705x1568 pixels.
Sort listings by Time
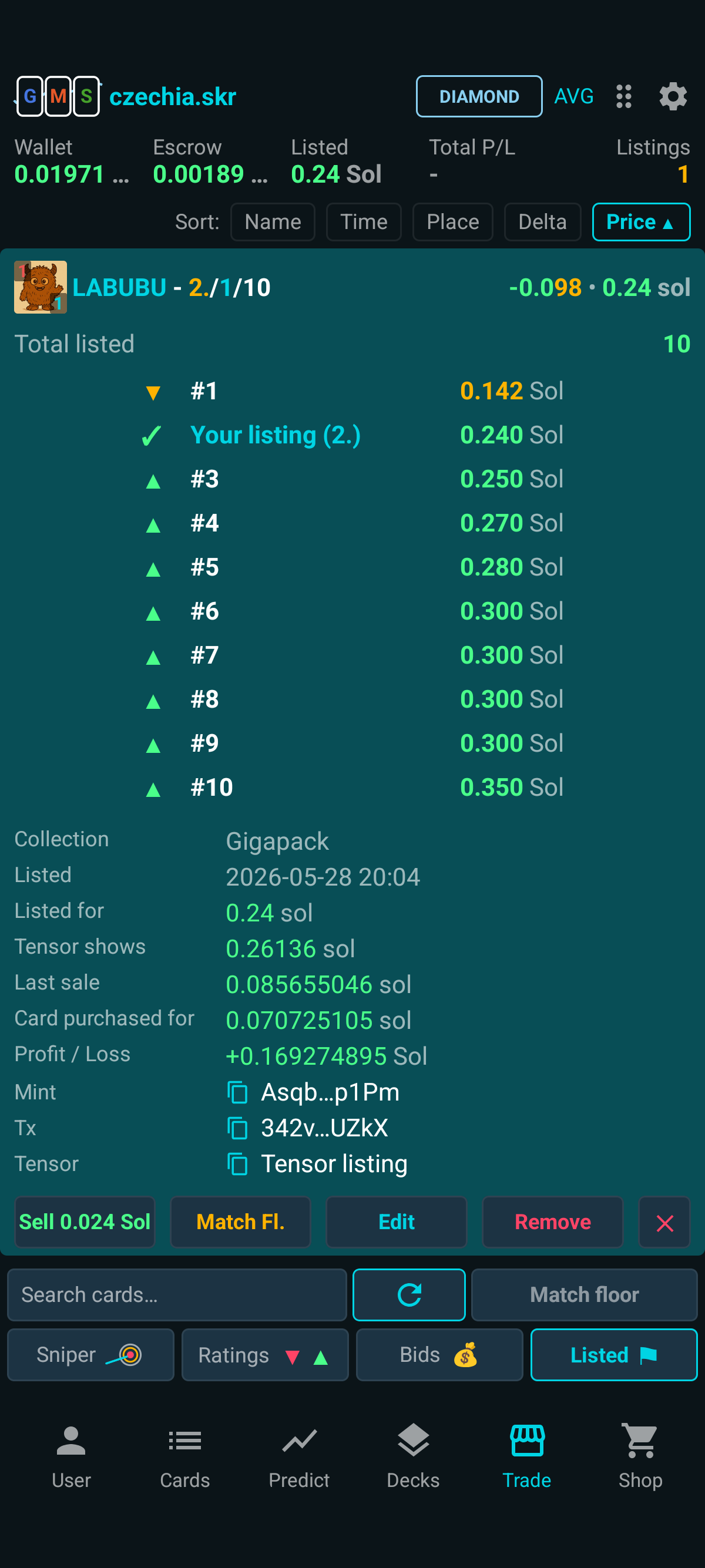tap(364, 222)
